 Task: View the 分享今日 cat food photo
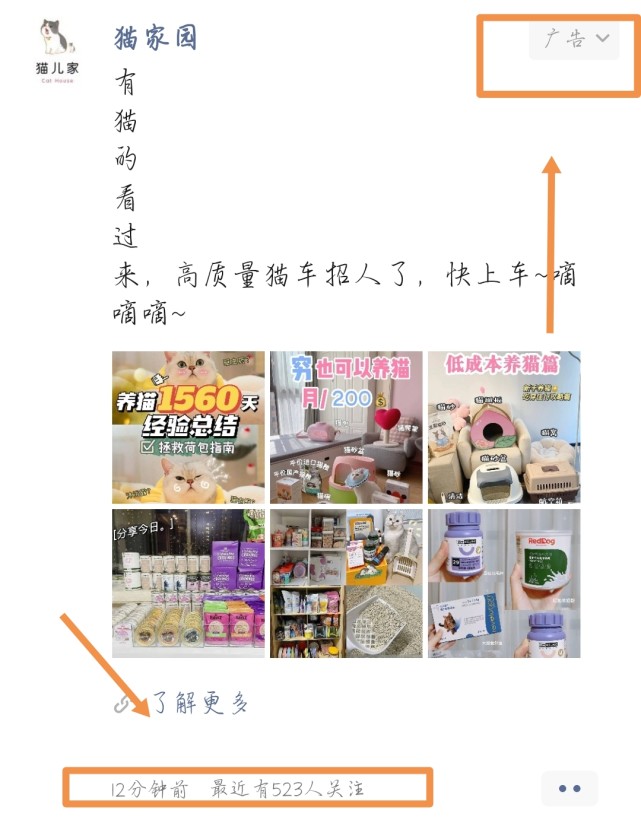point(188,584)
